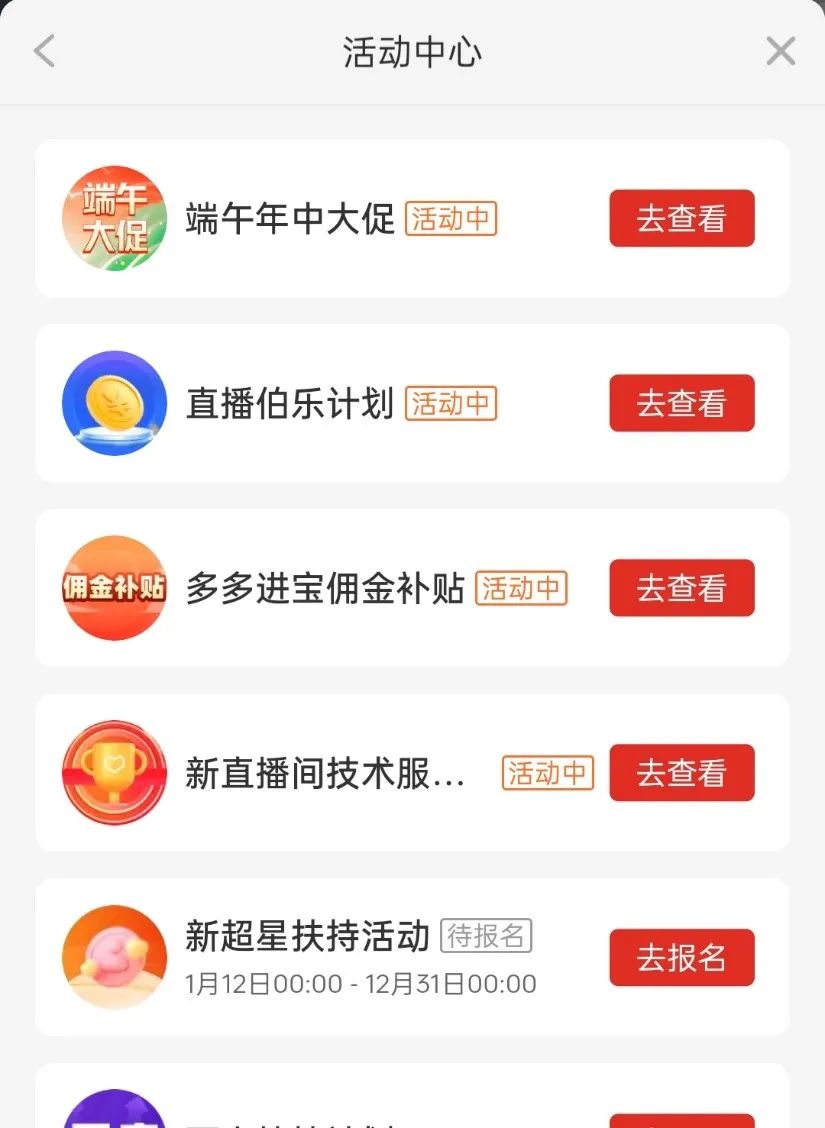The width and height of the screenshot is (825, 1128).
Task: Tap 去报名 for 新超星扶持活动
Action: 681,958
